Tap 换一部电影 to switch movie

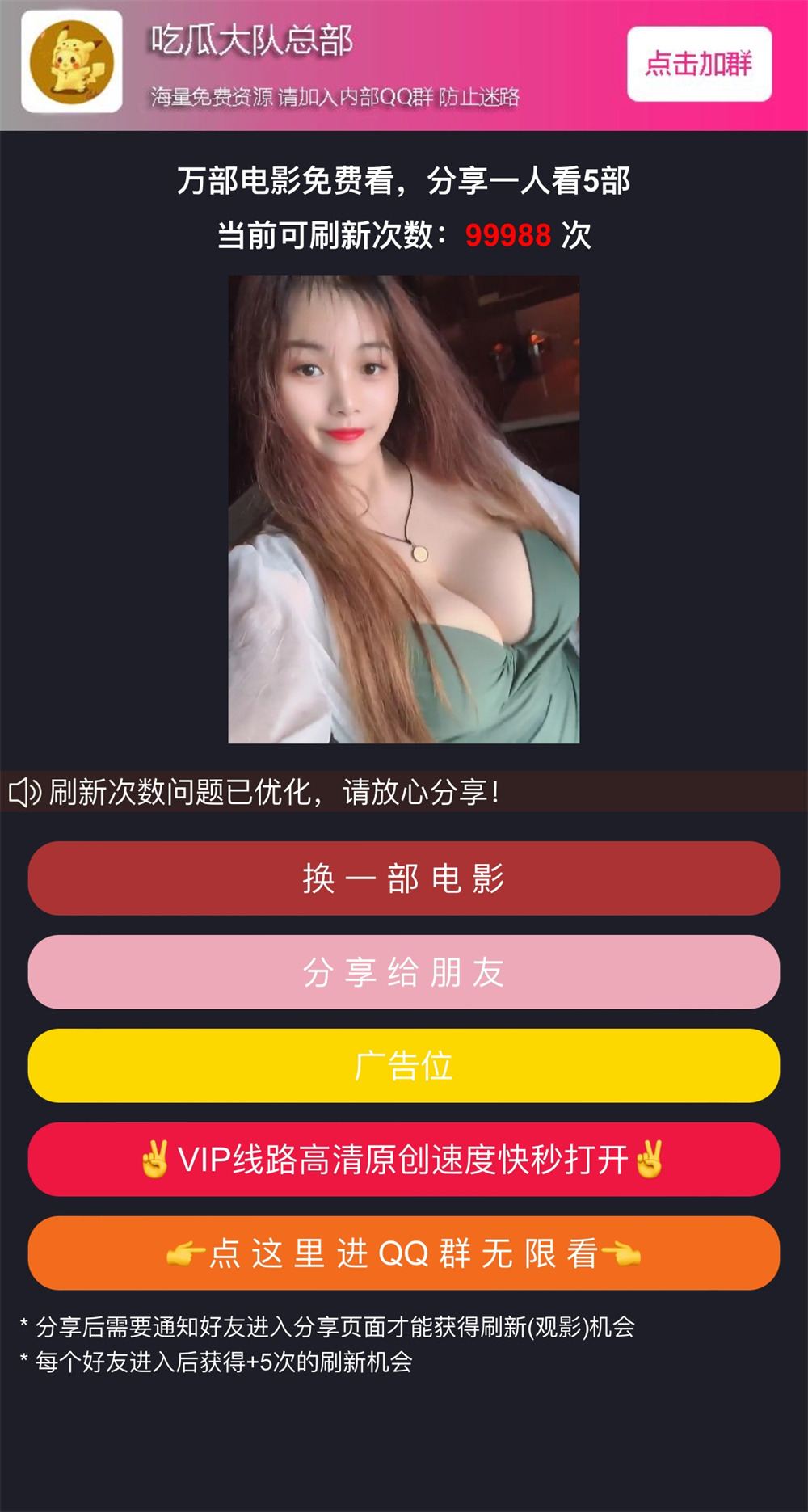tap(404, 878)
